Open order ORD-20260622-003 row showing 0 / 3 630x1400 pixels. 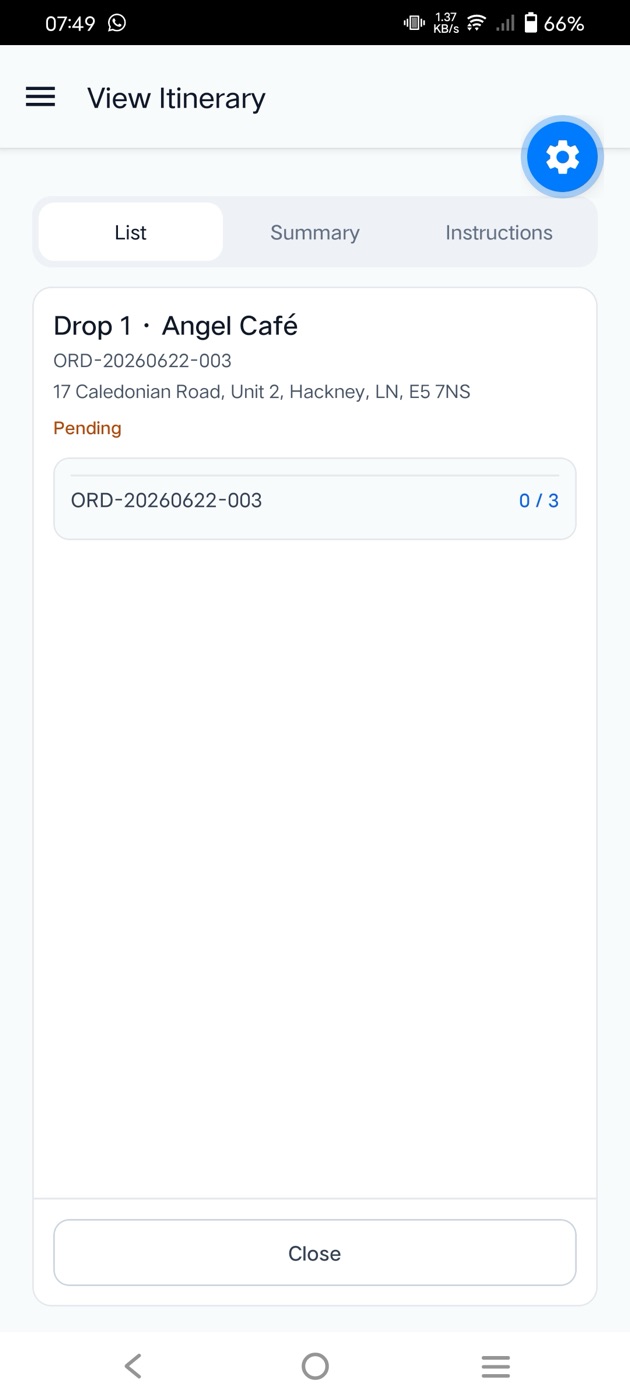pos(315,499)
